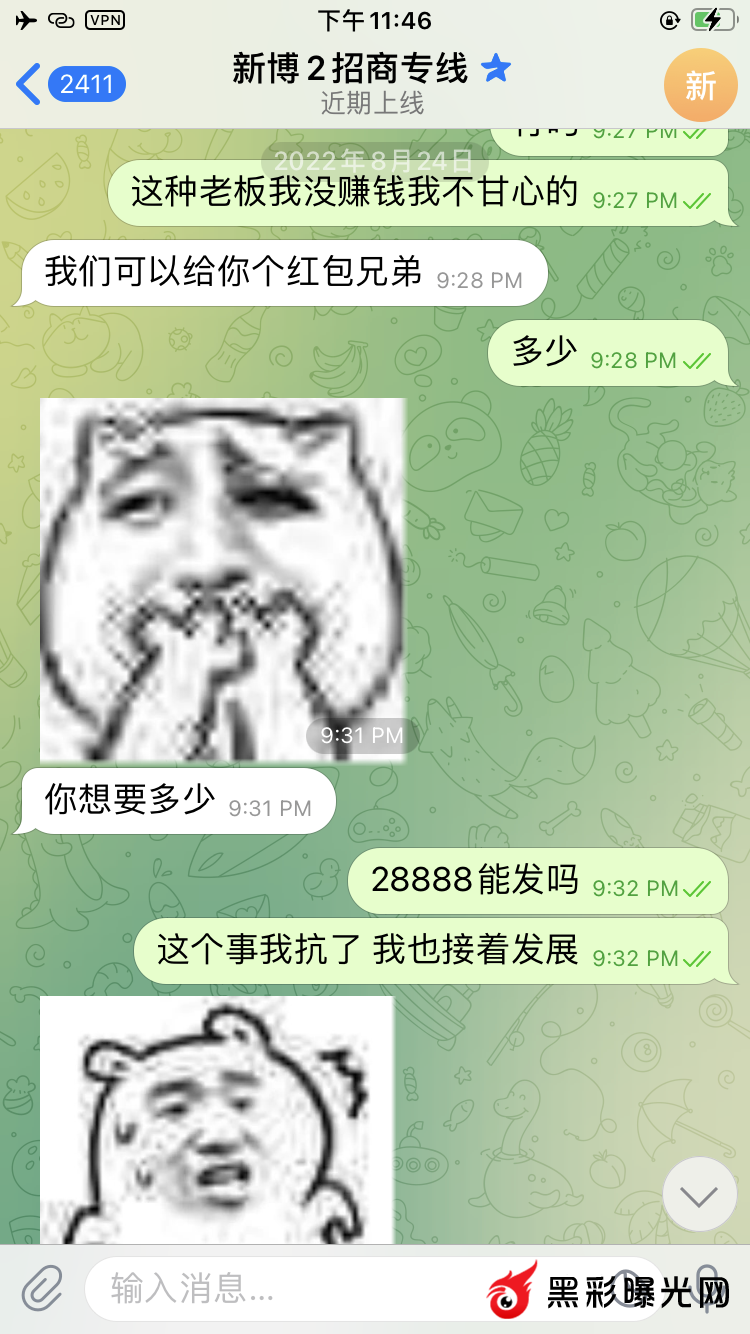Tap the attach file paperclip icon
750x1334 pixels.
point(43,1288)
